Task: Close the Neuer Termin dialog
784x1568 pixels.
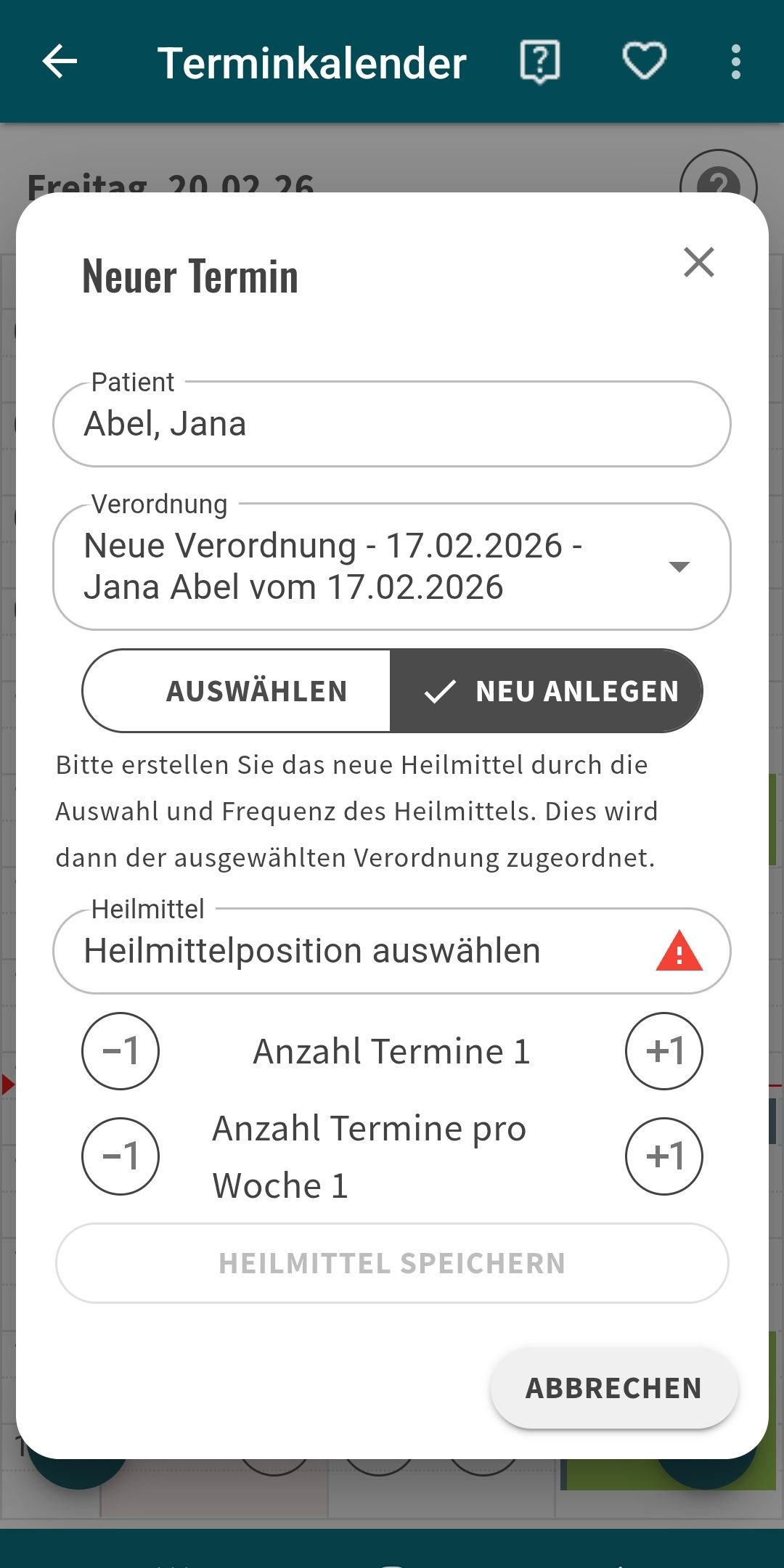Action: (x=698, y=262)
